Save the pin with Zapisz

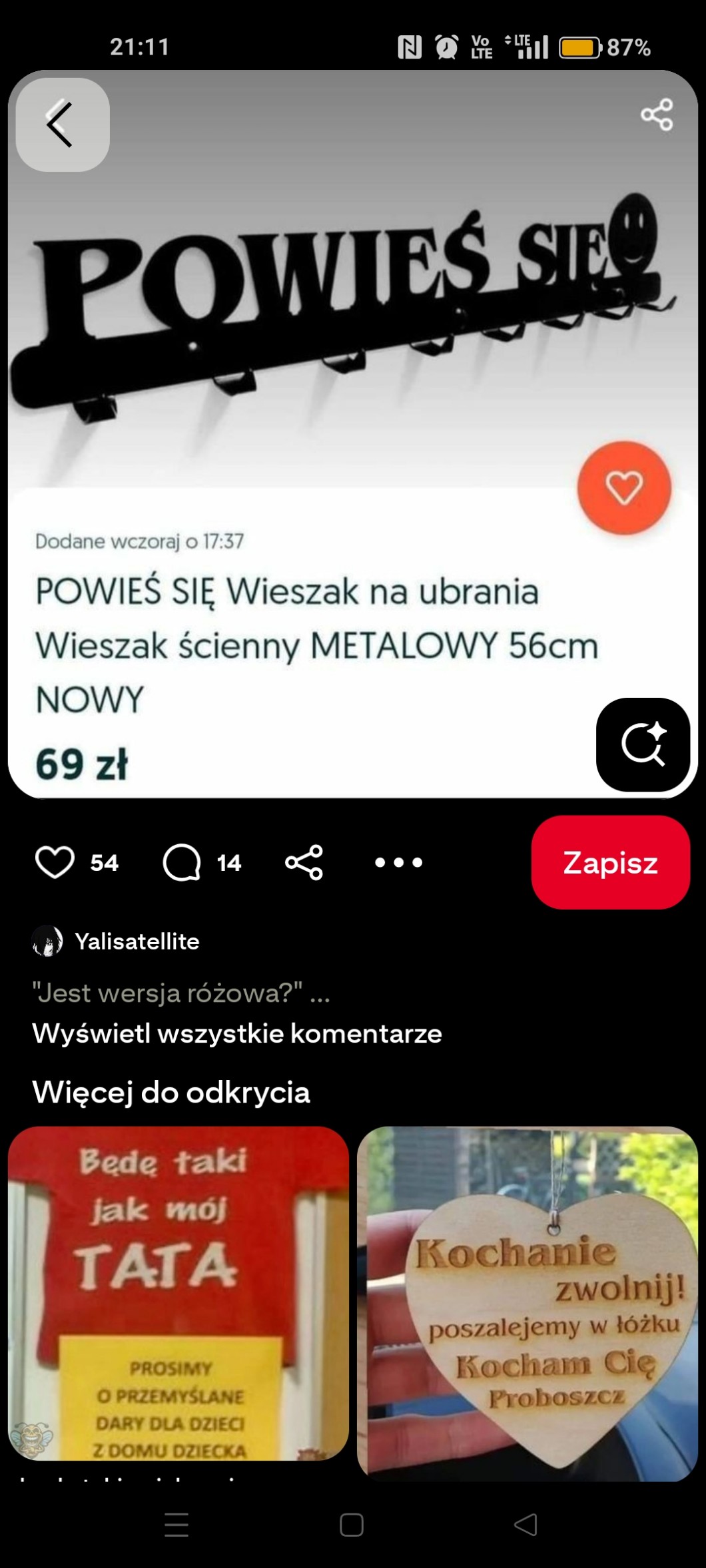click(610, 862)
